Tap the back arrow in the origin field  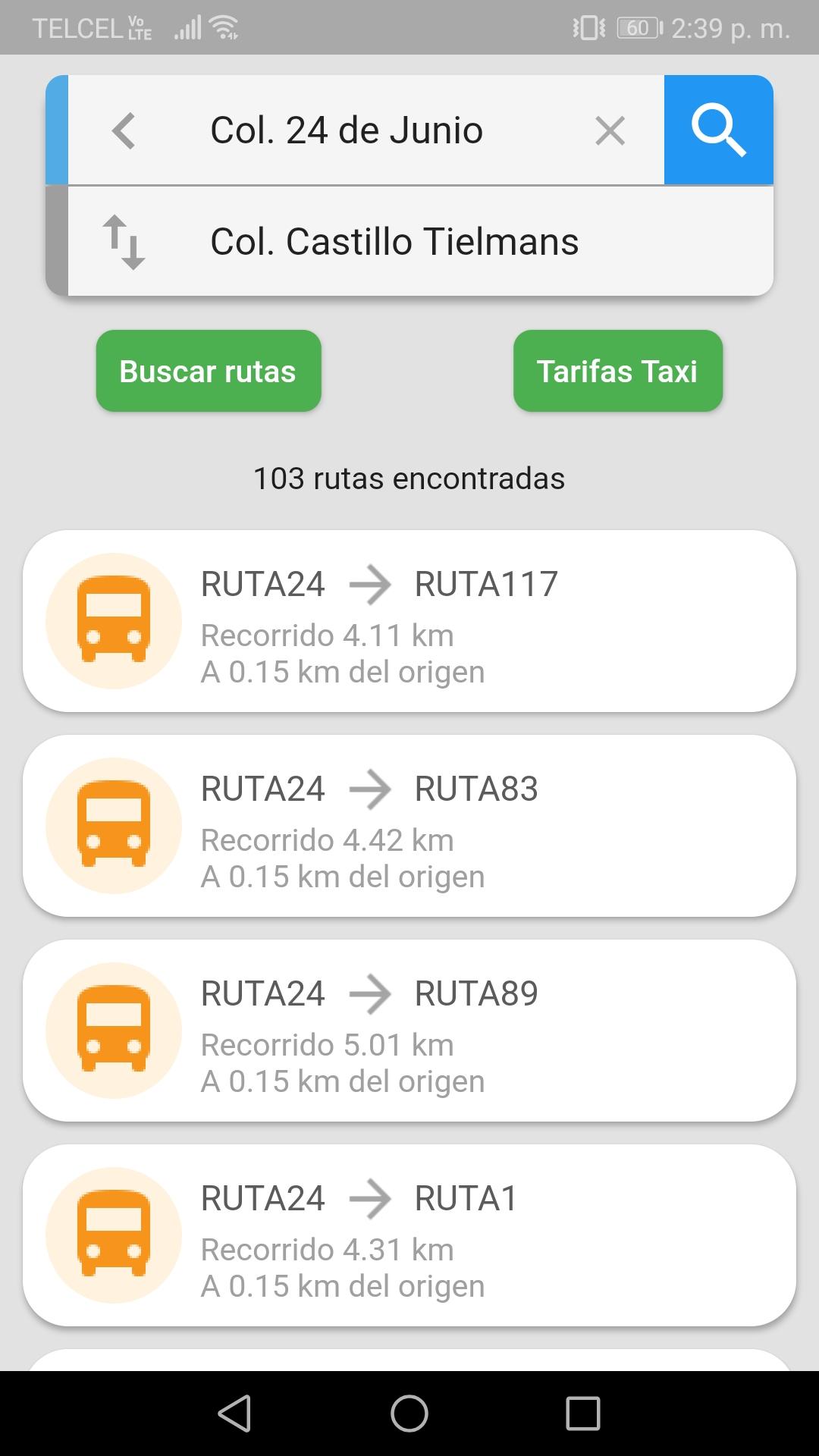click(x=124, y=130)
